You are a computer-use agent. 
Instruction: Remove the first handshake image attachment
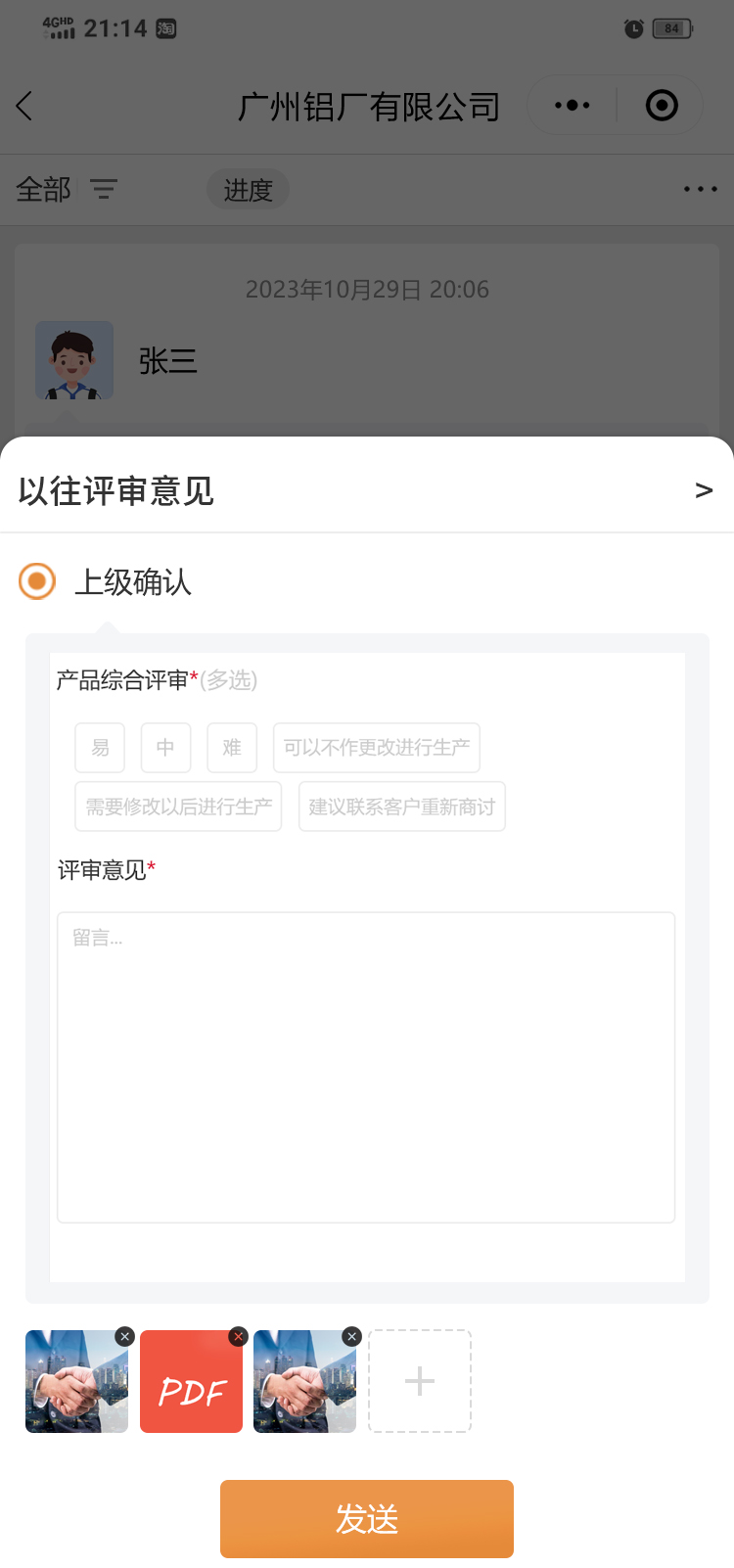click(124, 1336)
